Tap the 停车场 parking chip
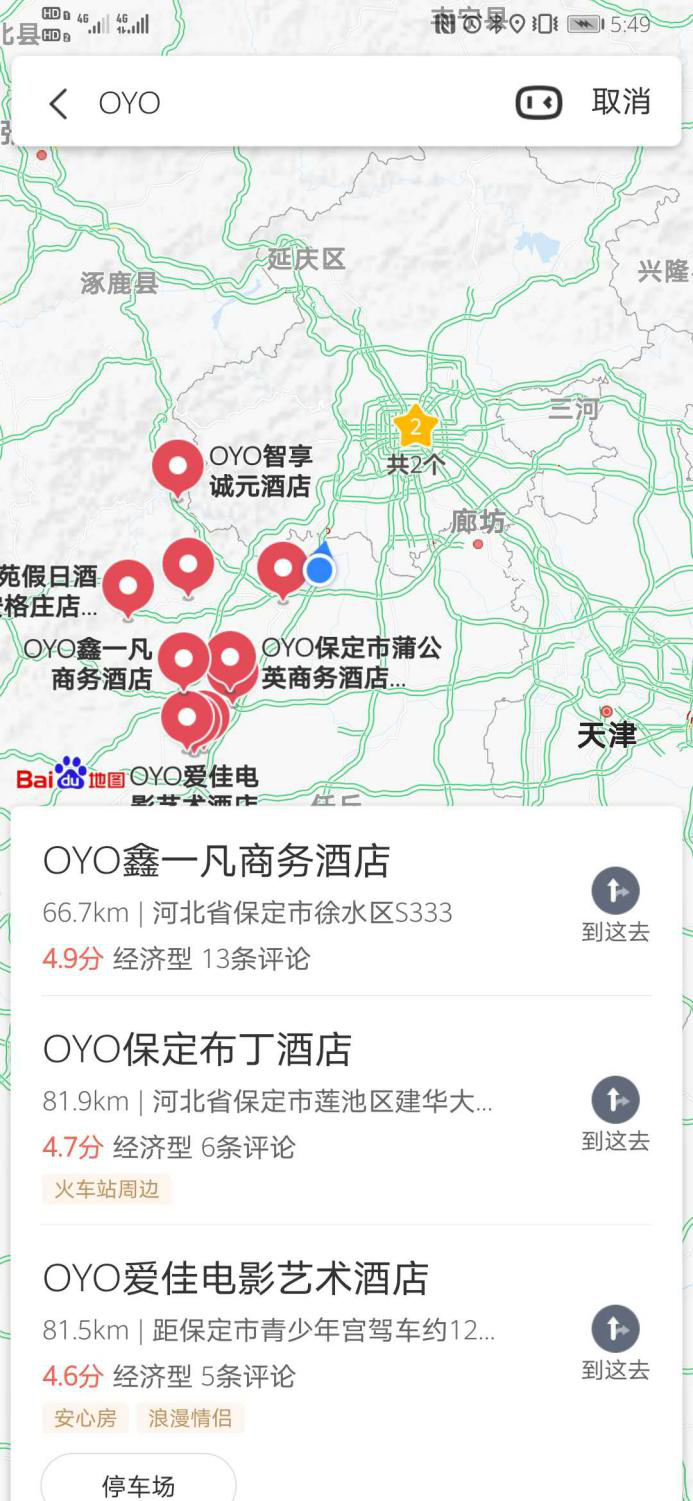The height and width of the screenshot is (1501, 693). pos(138,1483)
